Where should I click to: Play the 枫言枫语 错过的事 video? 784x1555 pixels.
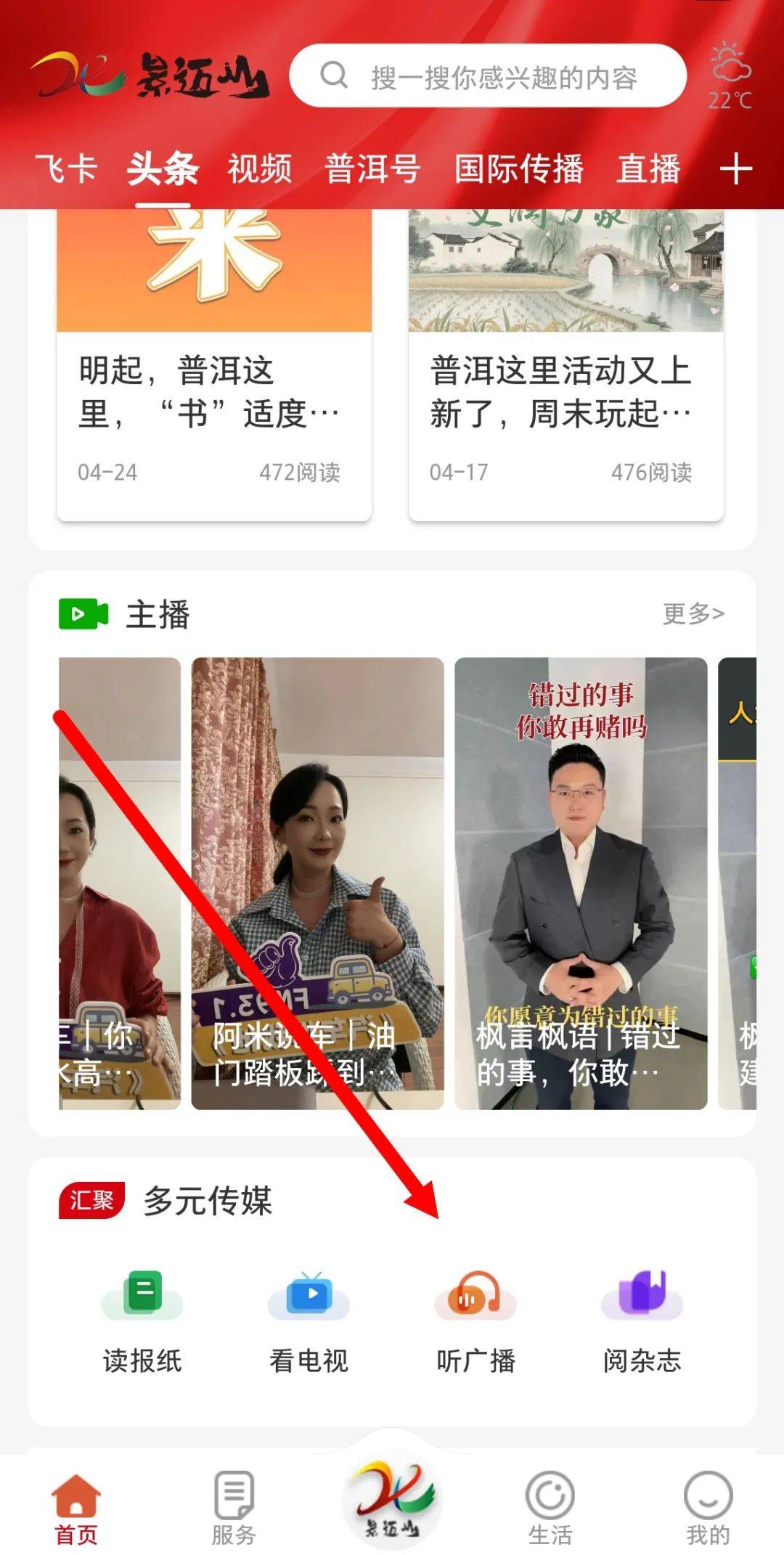click(580, 882)
